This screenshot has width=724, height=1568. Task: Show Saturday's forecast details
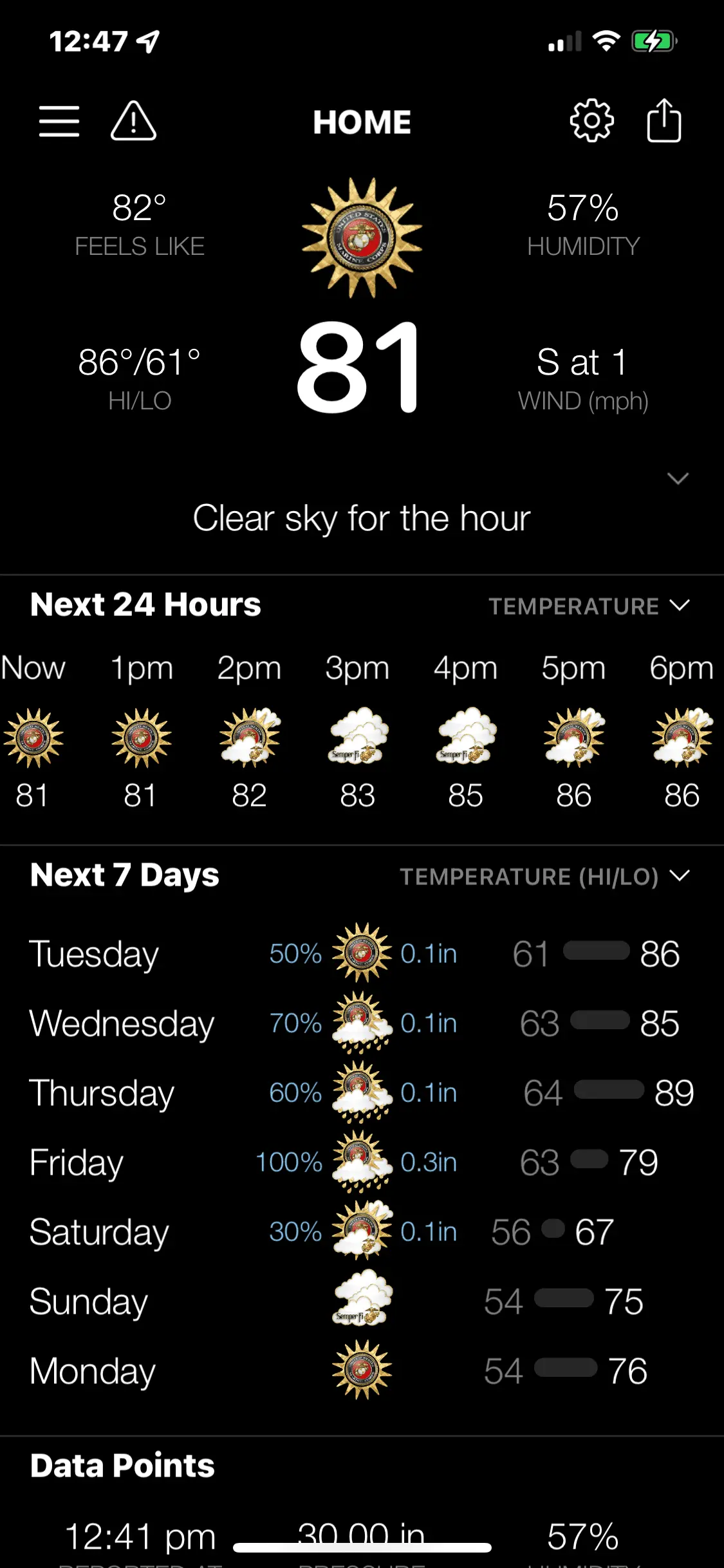[362, 1232]
